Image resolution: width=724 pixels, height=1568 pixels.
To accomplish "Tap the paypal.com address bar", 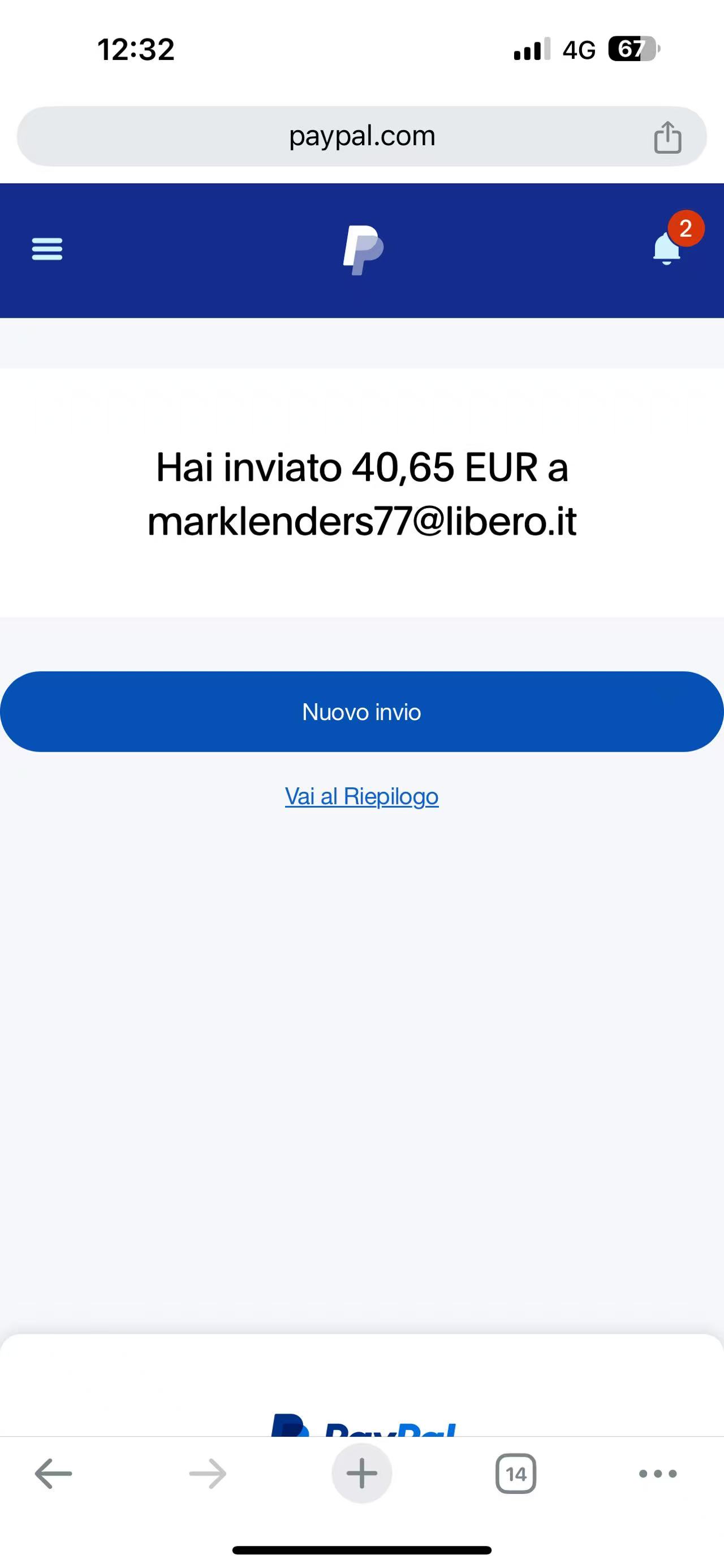I will pyautogui.click(x=361, y=136).
